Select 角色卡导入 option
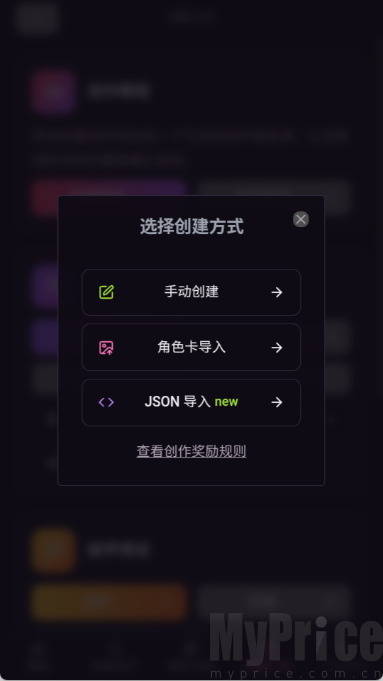Viewport: 383px width, 681px height. pos(191,347)
